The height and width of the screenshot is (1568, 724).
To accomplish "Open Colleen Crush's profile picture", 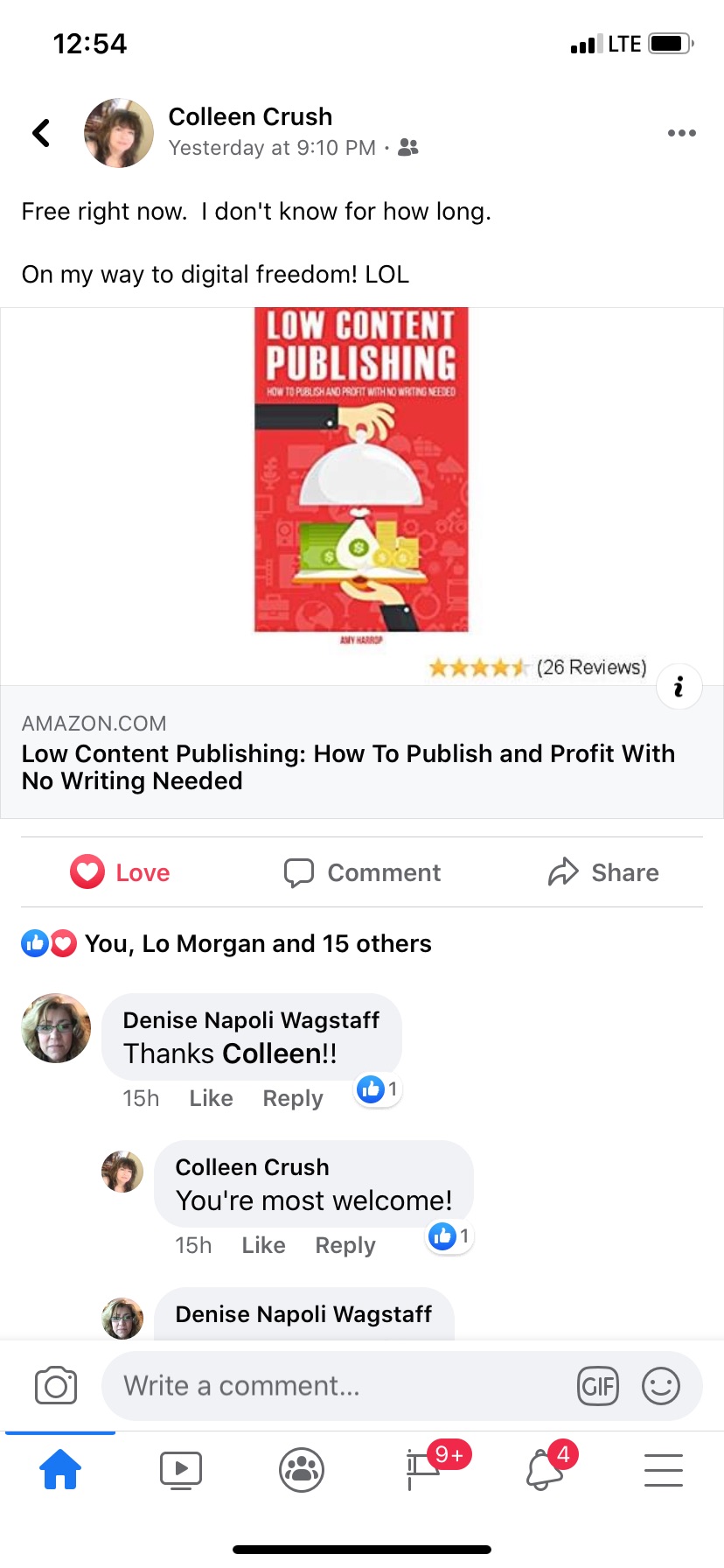I will click(119, 133).
